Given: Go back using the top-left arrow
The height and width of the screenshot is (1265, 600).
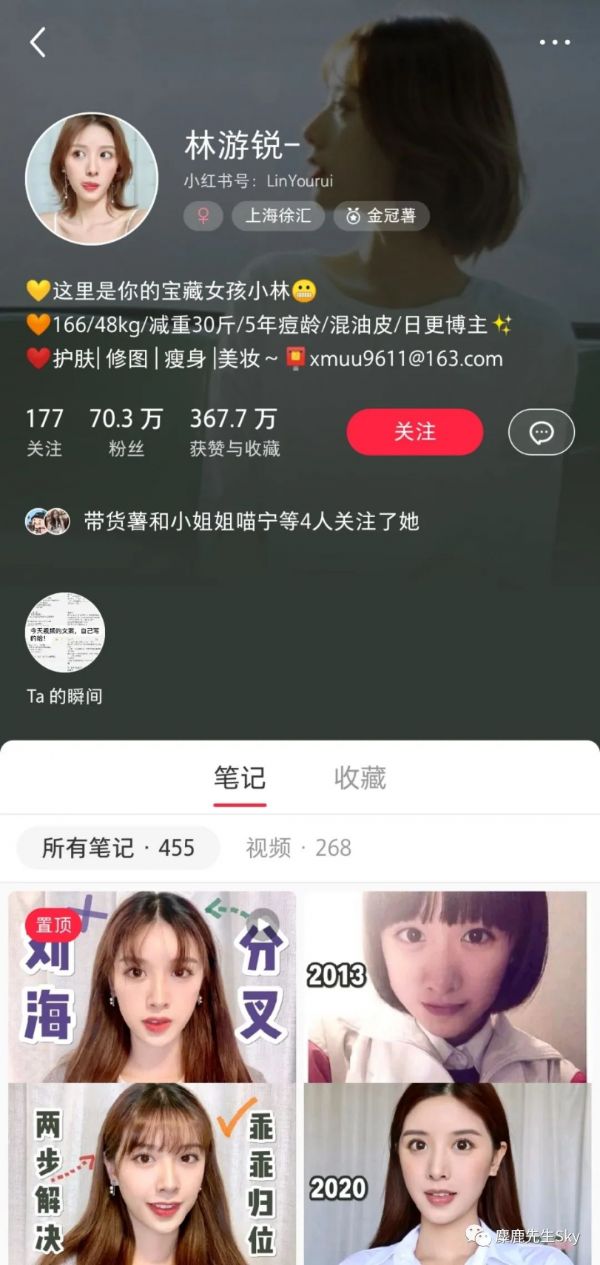Looking at the screenshot, I should (38, 43).
